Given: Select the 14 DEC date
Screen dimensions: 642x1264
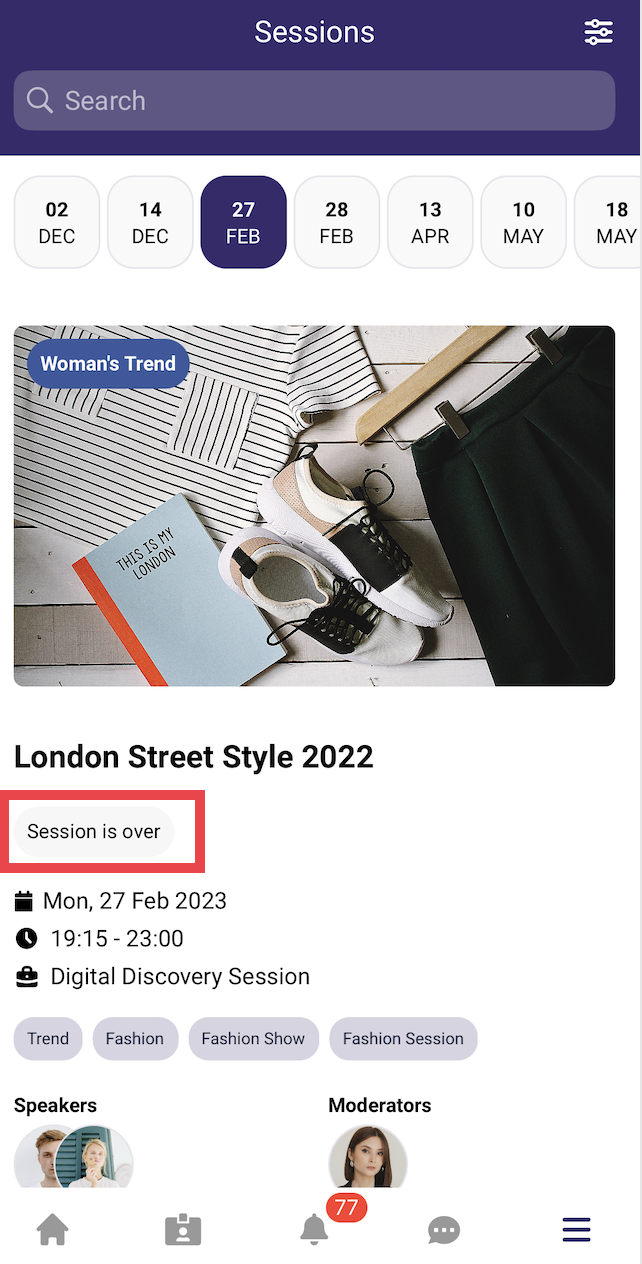Looking at the screenshot, I should (150, 222).
